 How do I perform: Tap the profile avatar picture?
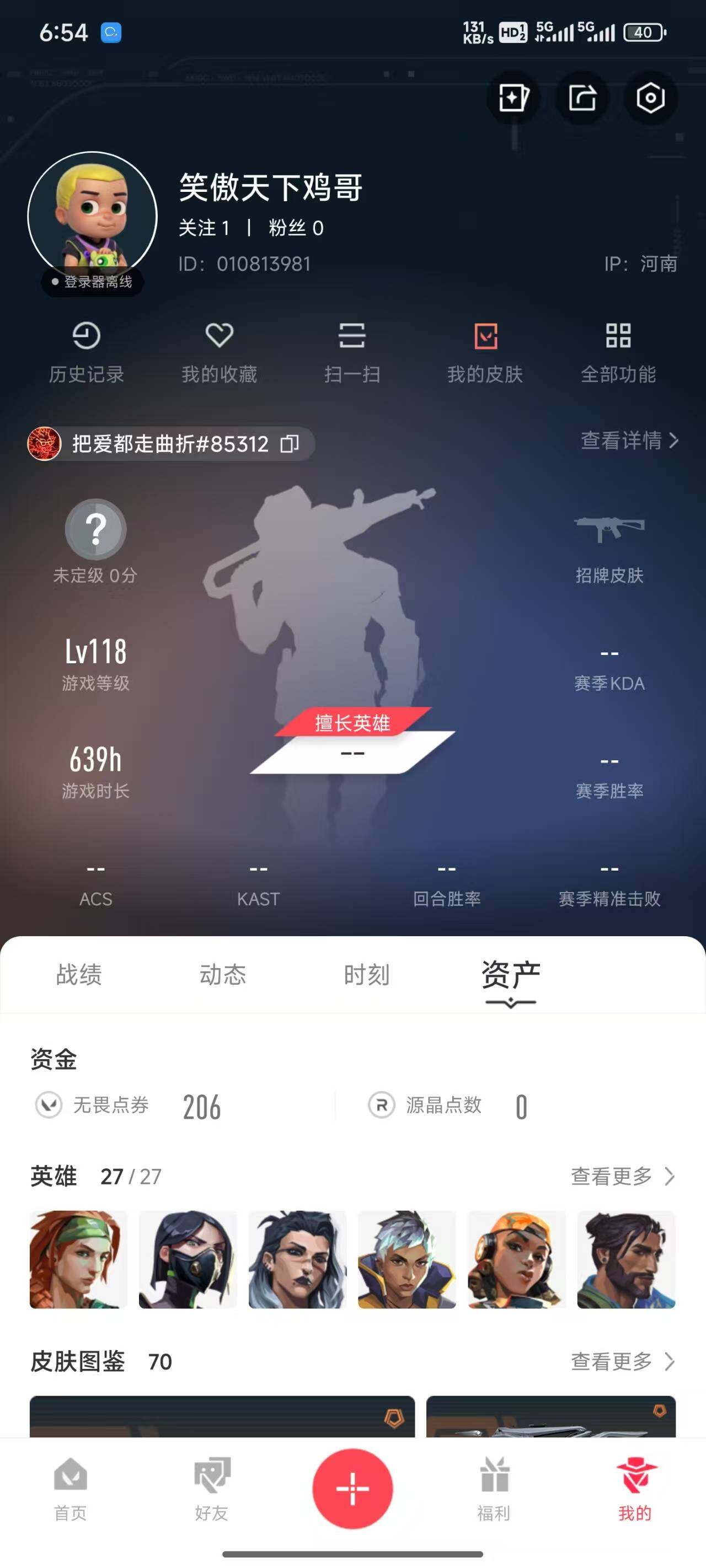pos(93,216)
